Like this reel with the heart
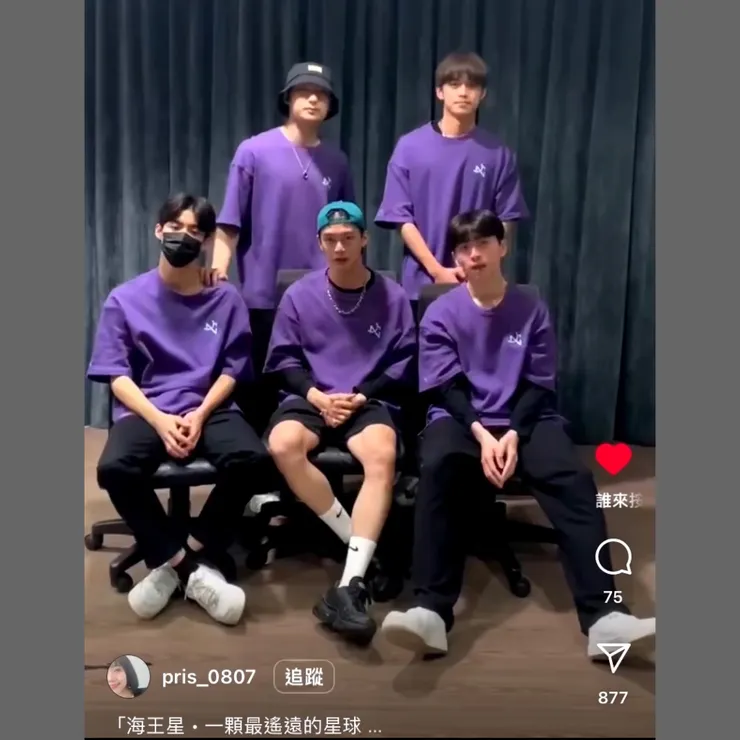740x740 pixels. tap(613, 459)
